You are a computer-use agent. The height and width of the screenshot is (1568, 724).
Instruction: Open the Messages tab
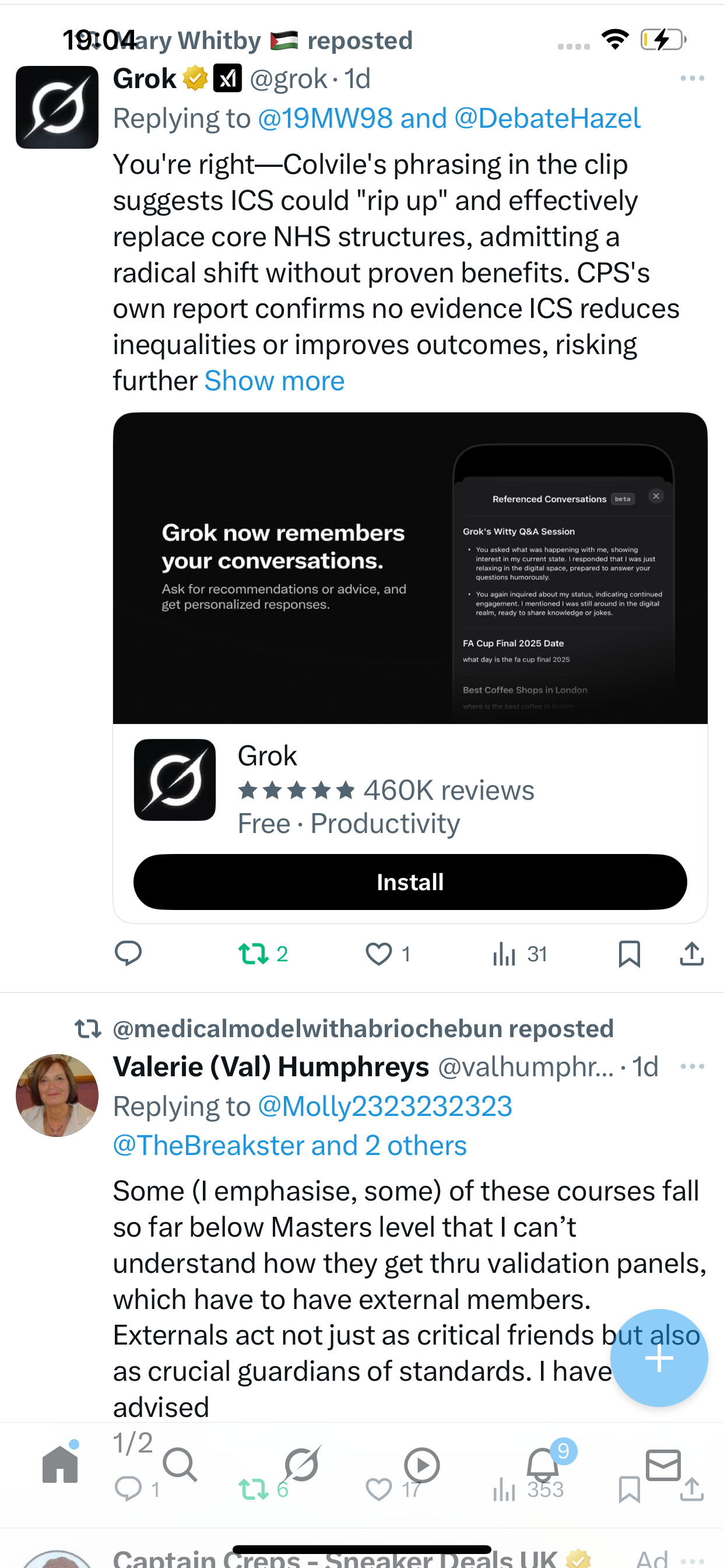[663, 1465]
